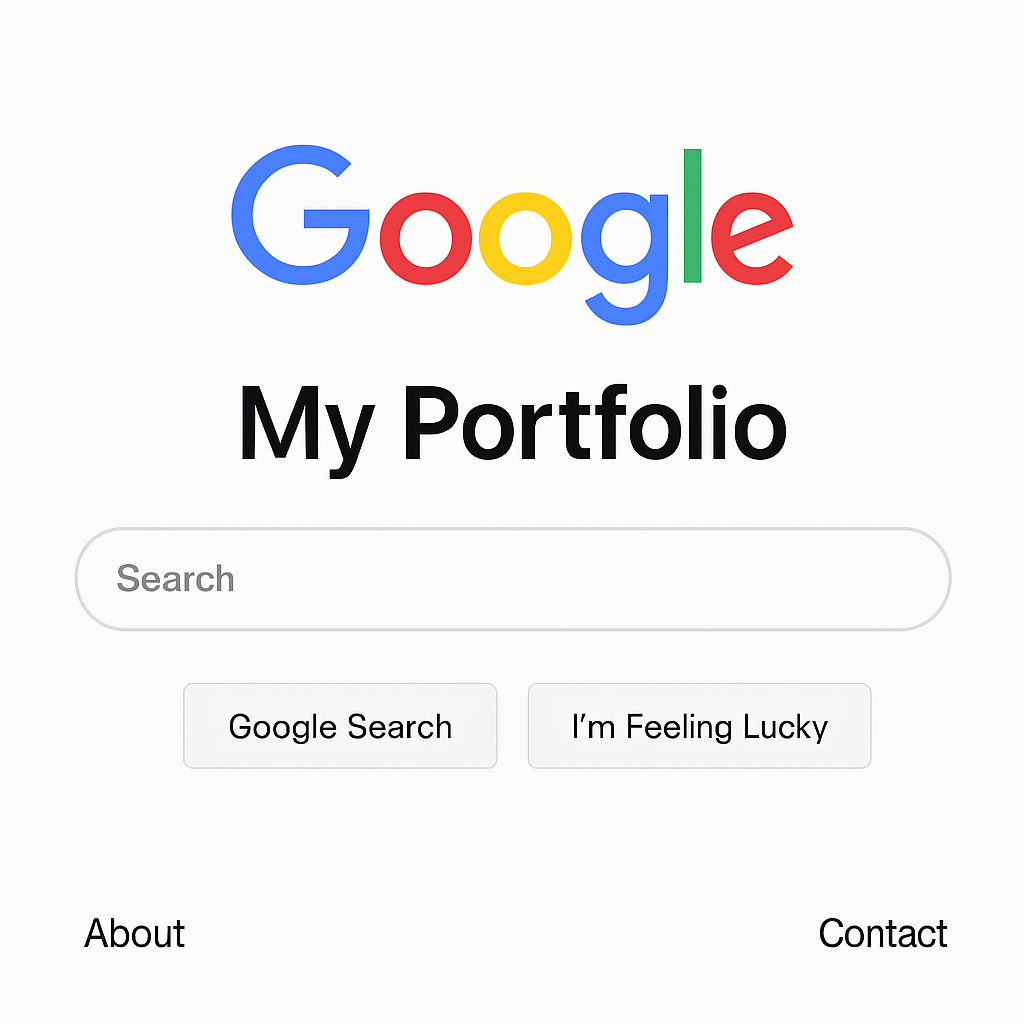Tap the Search input field

pos(512,579)
